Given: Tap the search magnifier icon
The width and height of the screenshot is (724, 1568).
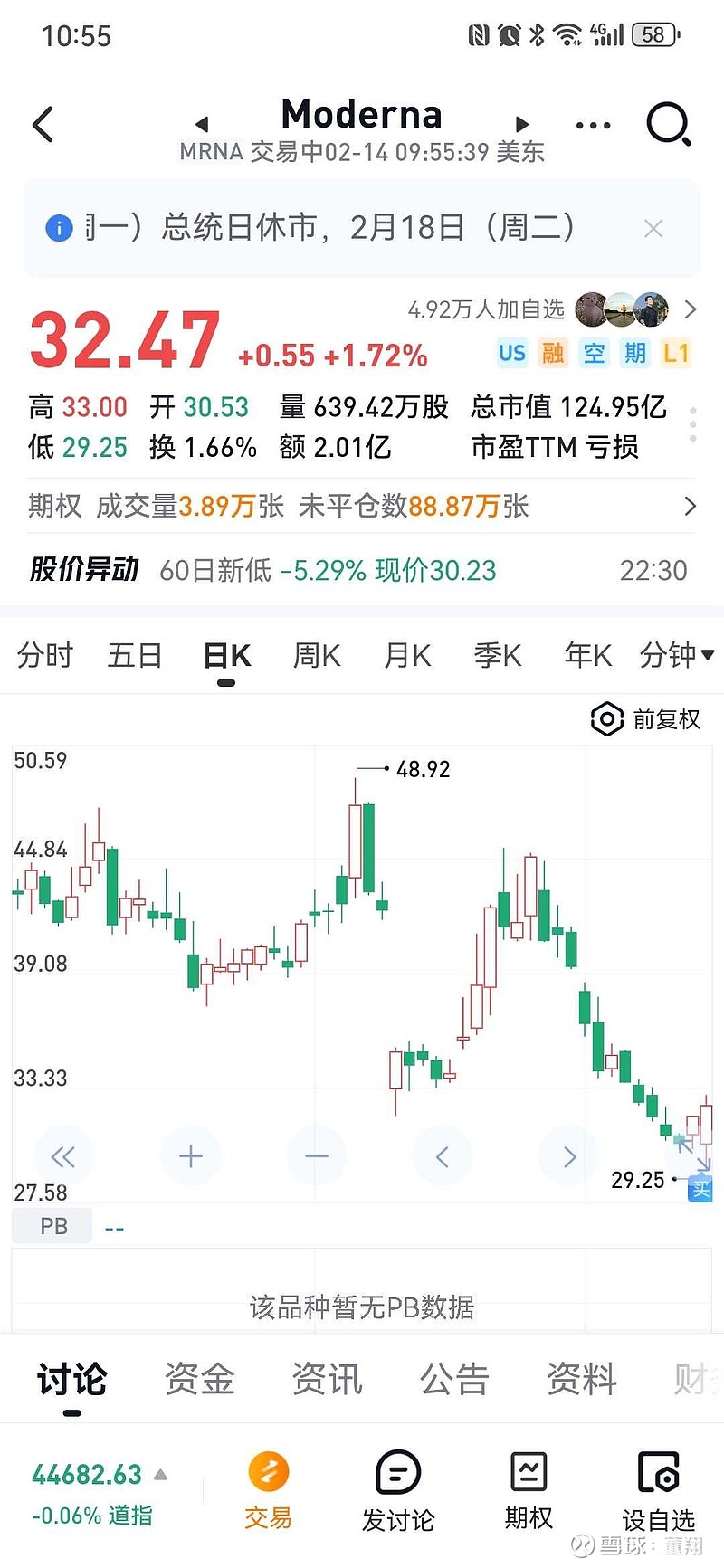Looking at the screenshot, I should pyautogui.click(x=668, y=124).
